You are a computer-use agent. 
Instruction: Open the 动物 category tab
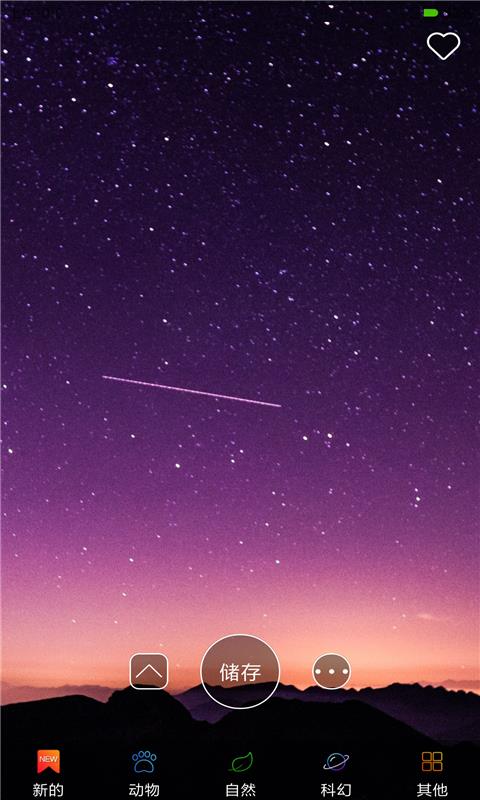pos(144,773)
